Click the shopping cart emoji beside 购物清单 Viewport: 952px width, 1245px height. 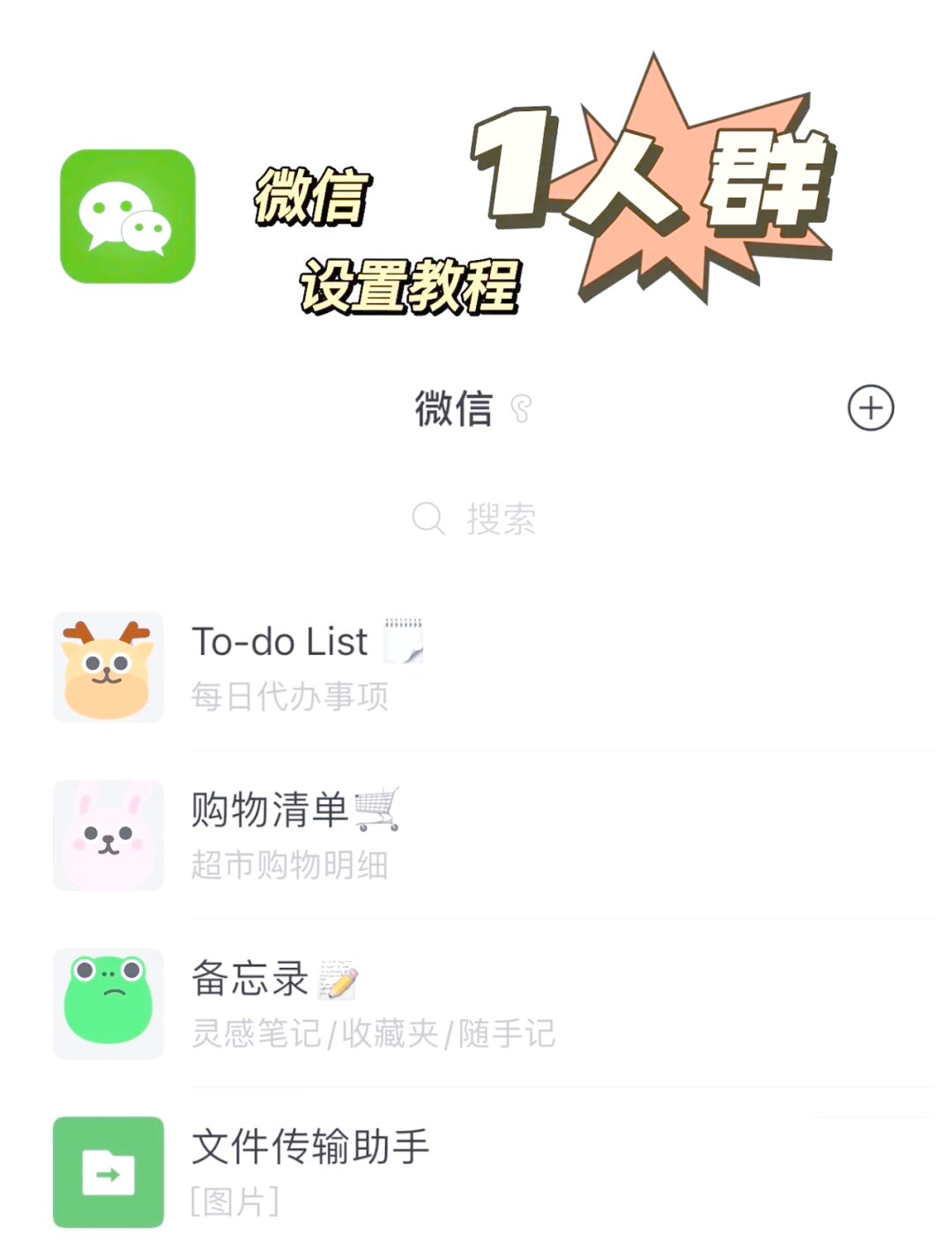[379, 809]
